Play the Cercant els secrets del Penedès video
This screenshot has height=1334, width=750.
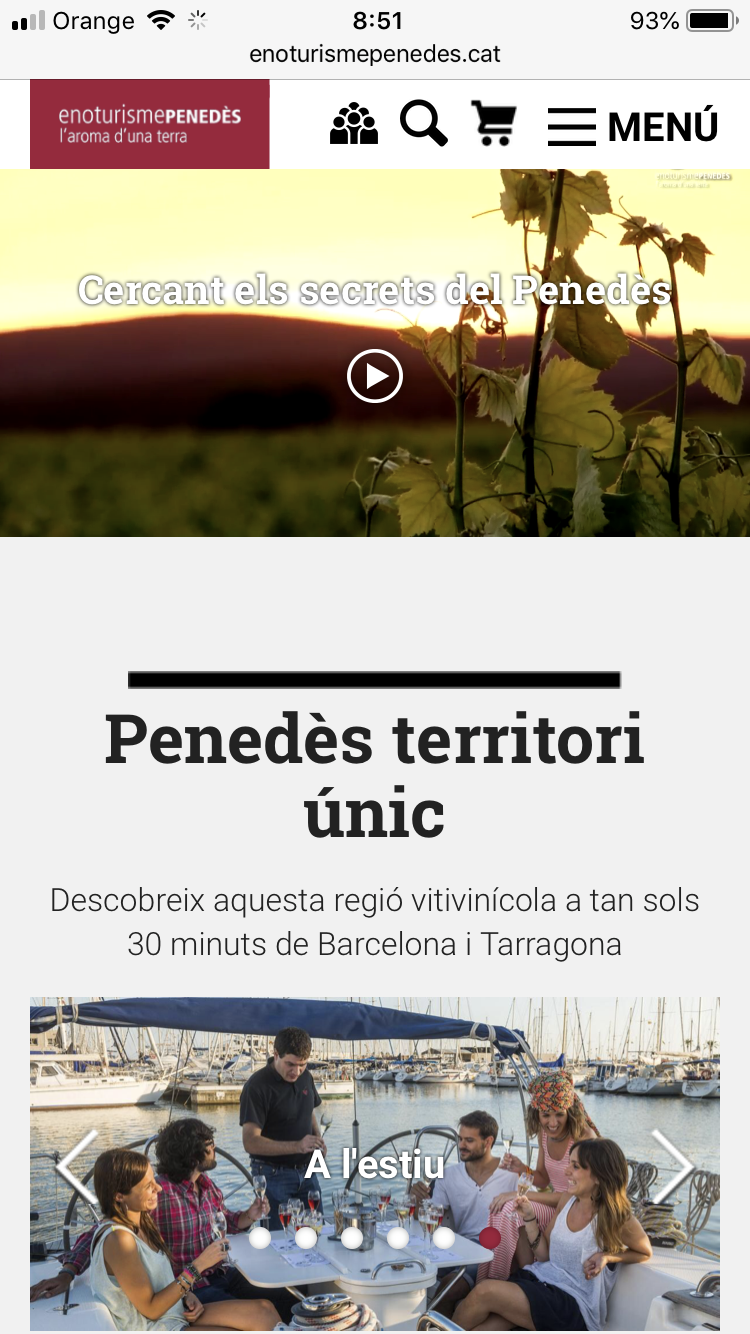(x=375, y=377)
